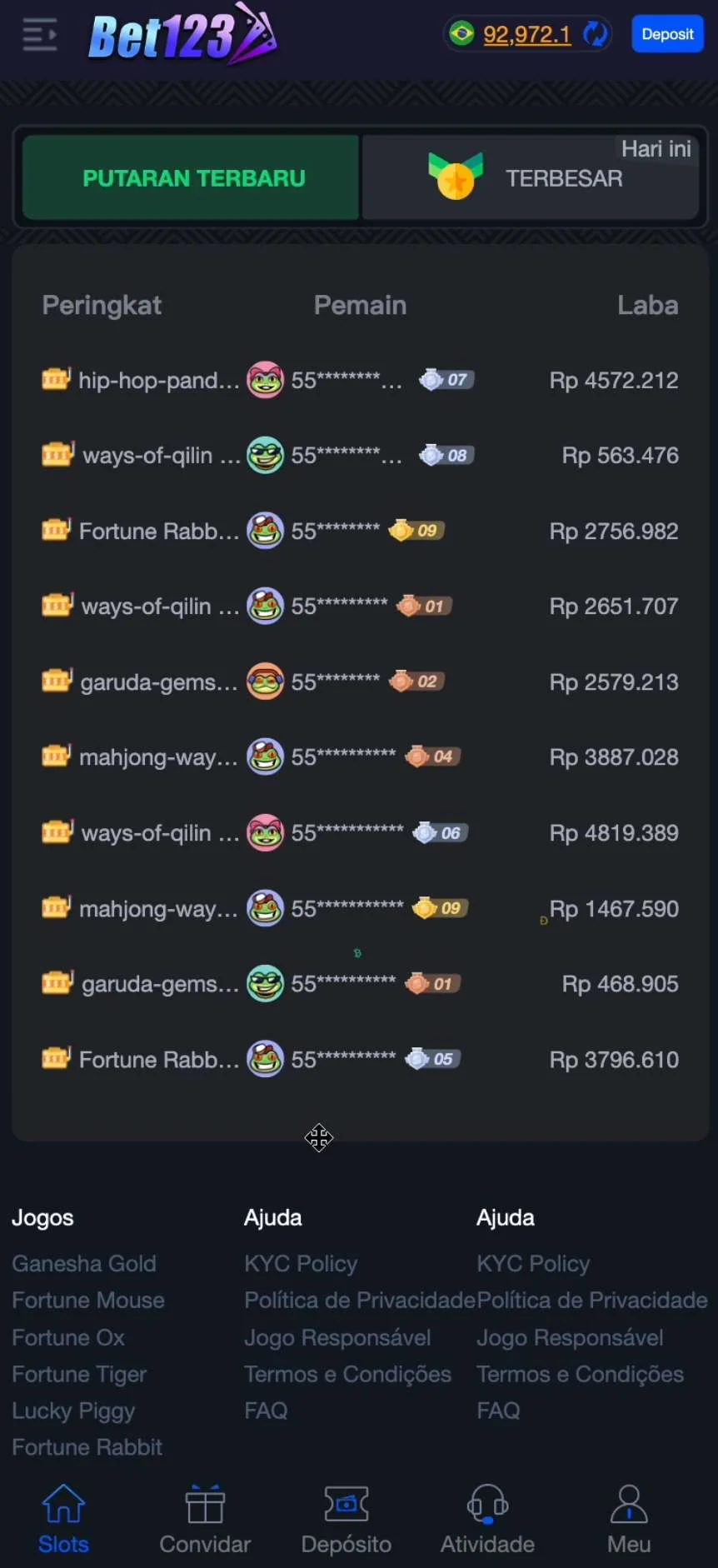718x1568 pixels.
Task: Open the Convidar tab
Action: click(205, 1520)
